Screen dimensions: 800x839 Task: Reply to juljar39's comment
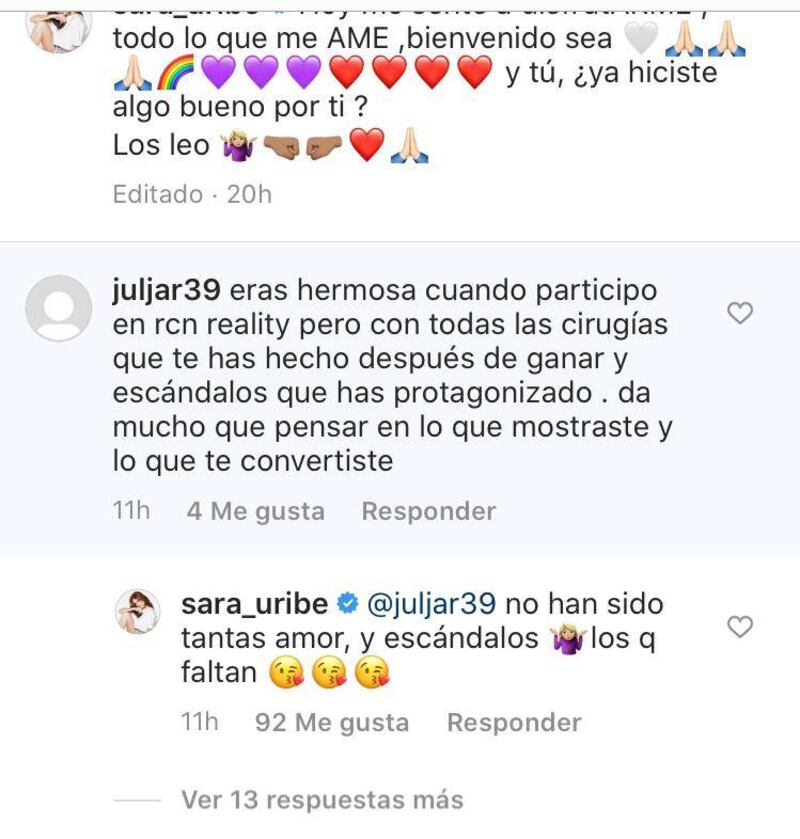(x=428, y=511)
